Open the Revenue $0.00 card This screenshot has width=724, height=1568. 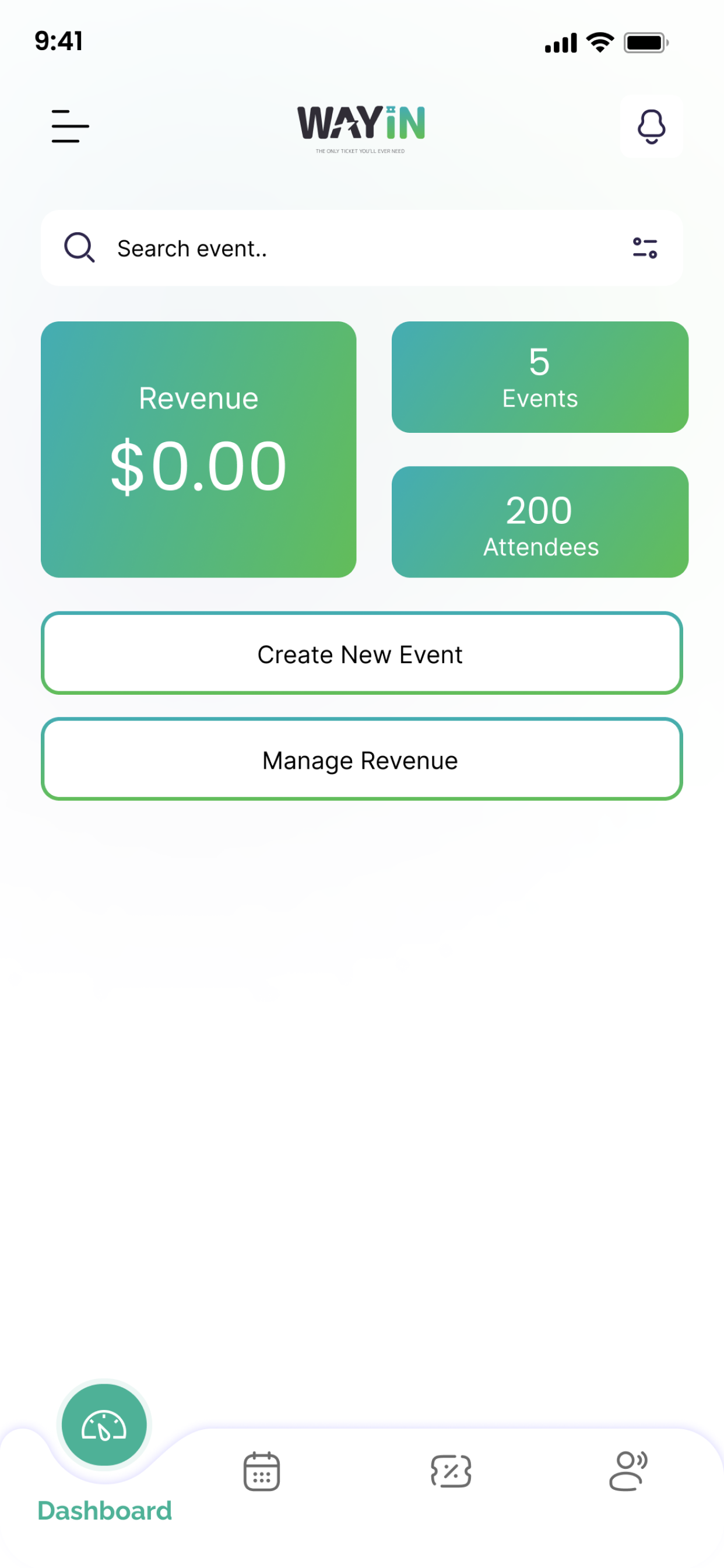click(198, 448)
